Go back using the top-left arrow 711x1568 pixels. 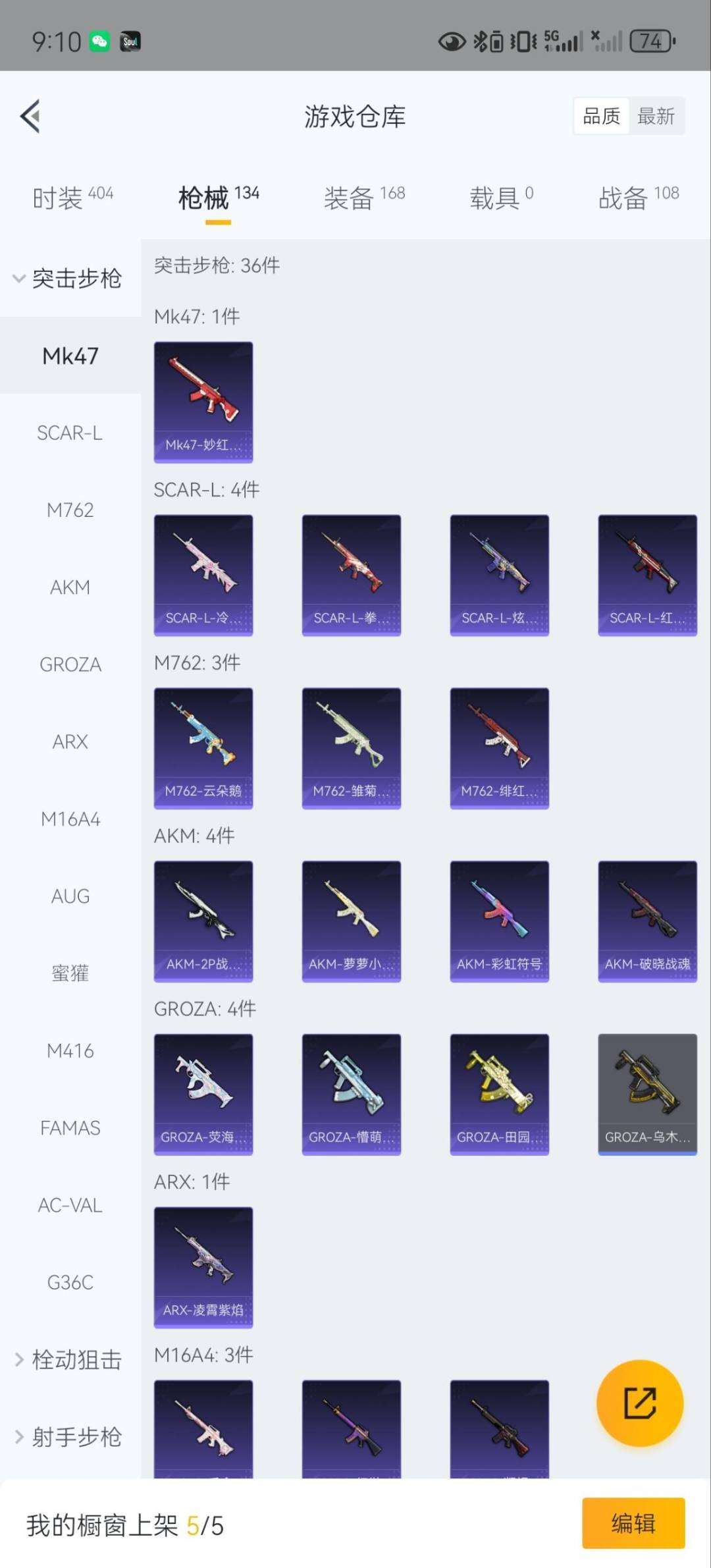[30, 117]
